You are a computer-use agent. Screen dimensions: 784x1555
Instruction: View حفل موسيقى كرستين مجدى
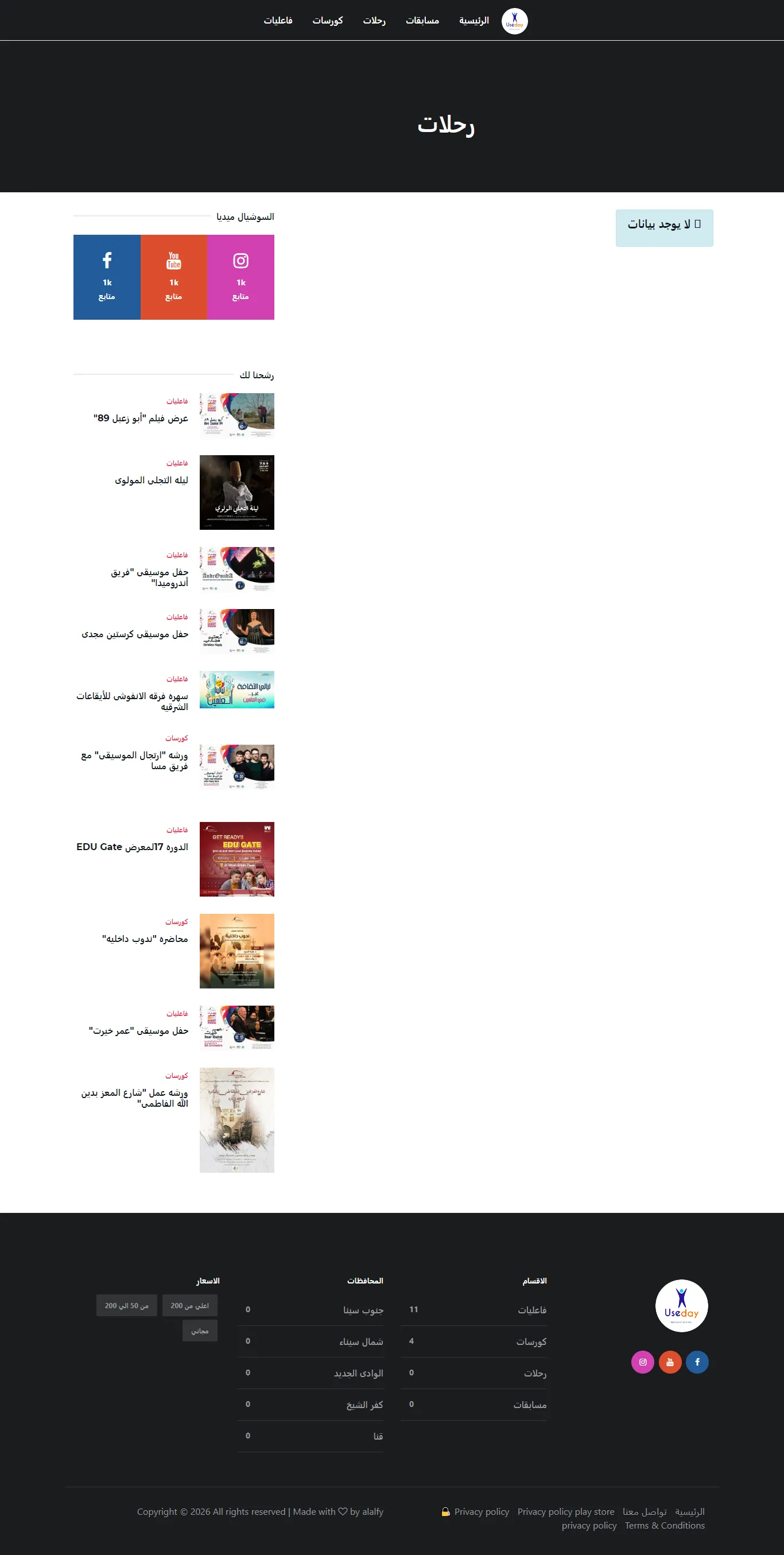click(135, 634)
